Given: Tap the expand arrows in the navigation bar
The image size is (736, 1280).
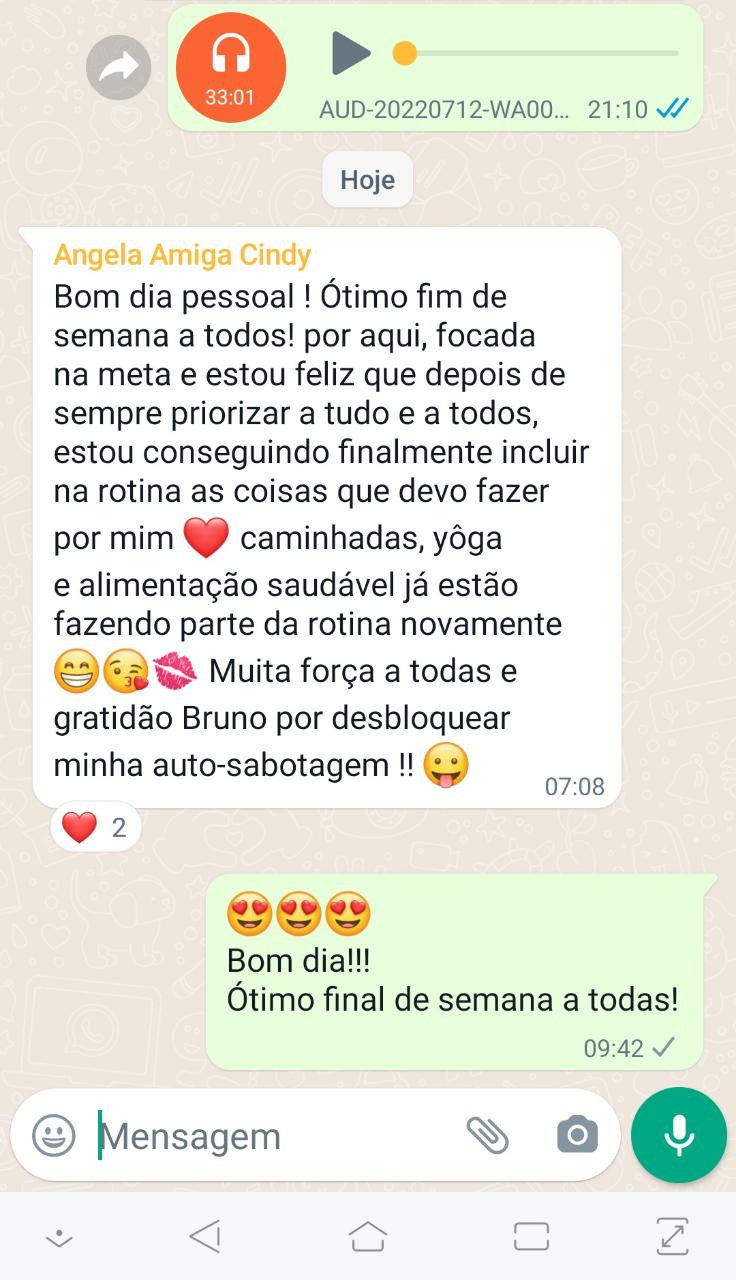Looking at the screenshot, I should click(x=673, y=1237).
